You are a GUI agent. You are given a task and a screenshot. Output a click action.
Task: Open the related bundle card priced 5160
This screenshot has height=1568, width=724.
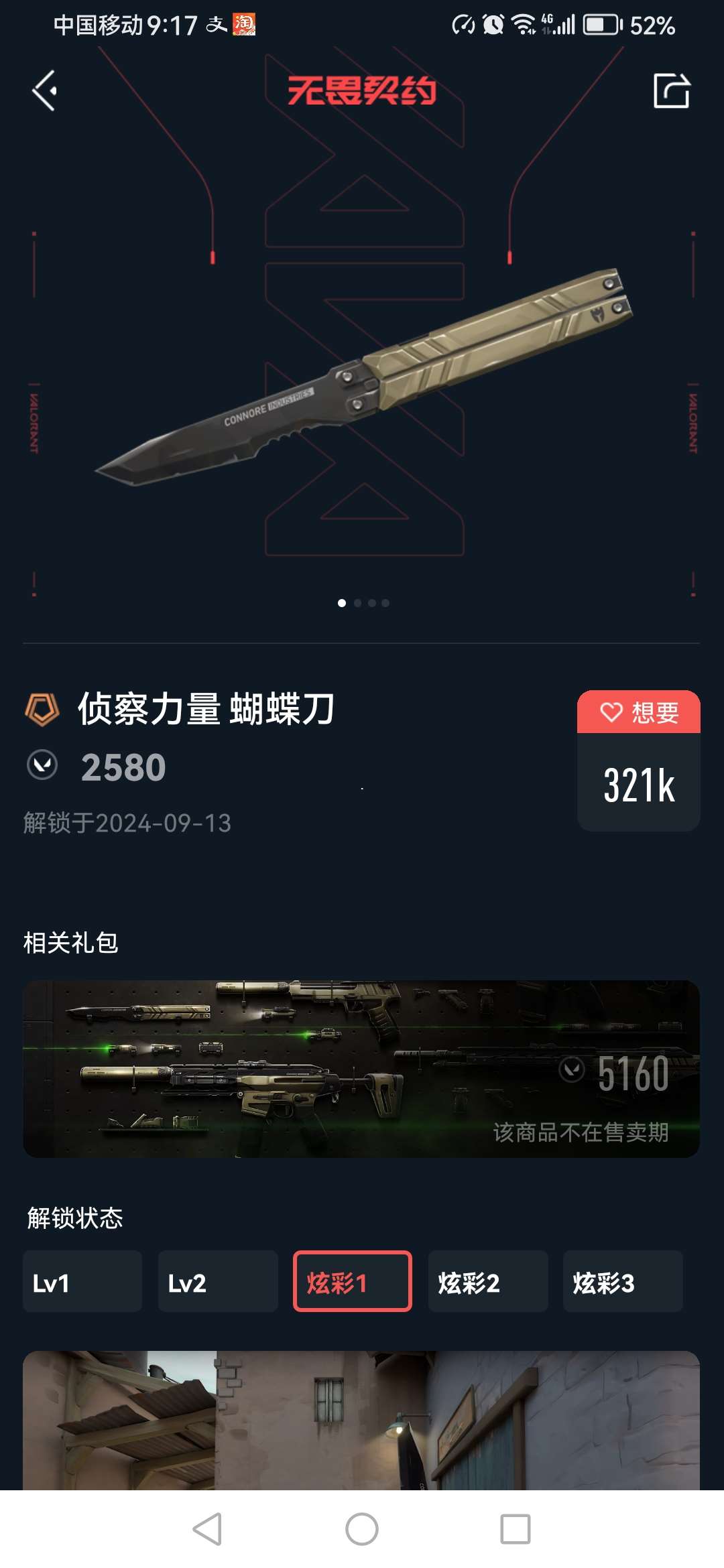click(361, 1069)
